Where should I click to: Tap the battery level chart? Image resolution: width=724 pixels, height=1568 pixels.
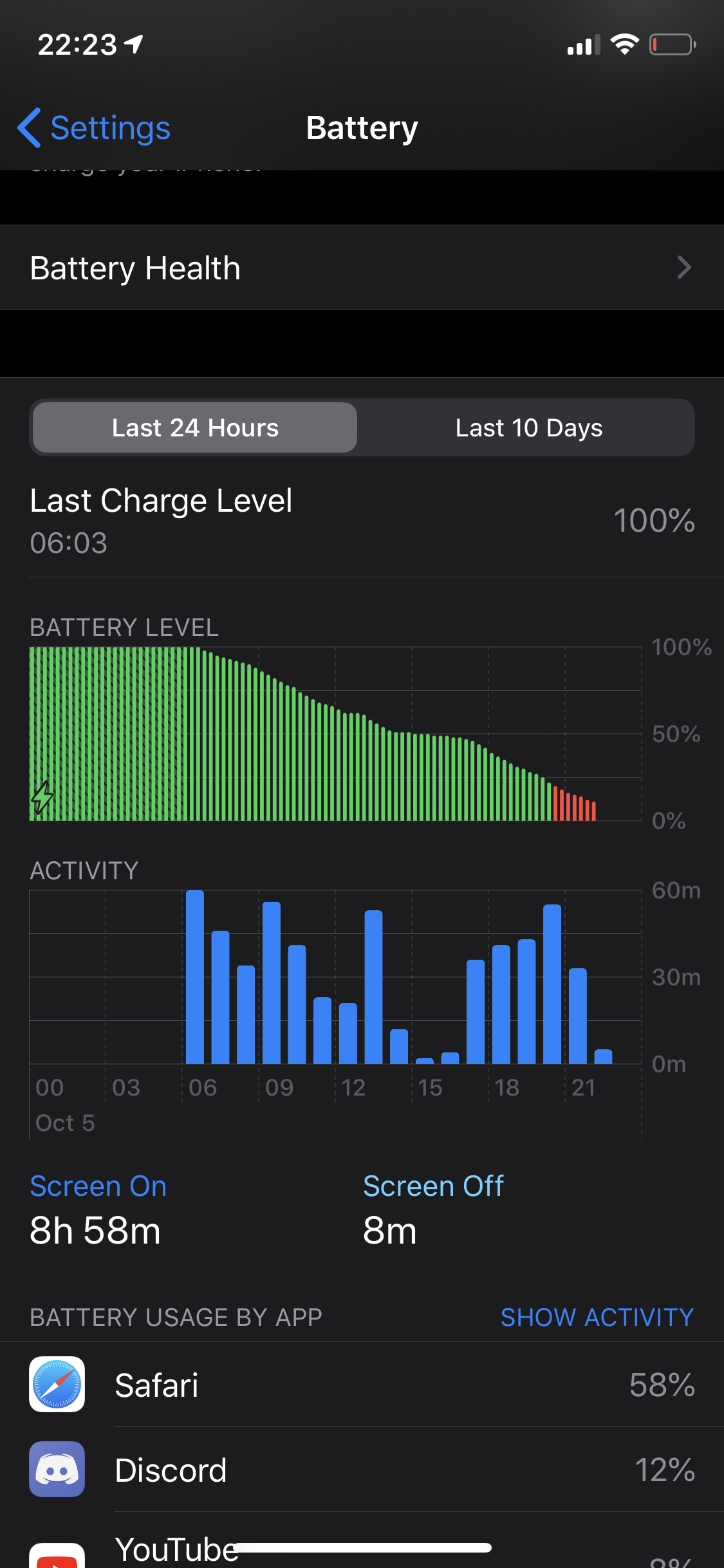[x=335, y=734]
